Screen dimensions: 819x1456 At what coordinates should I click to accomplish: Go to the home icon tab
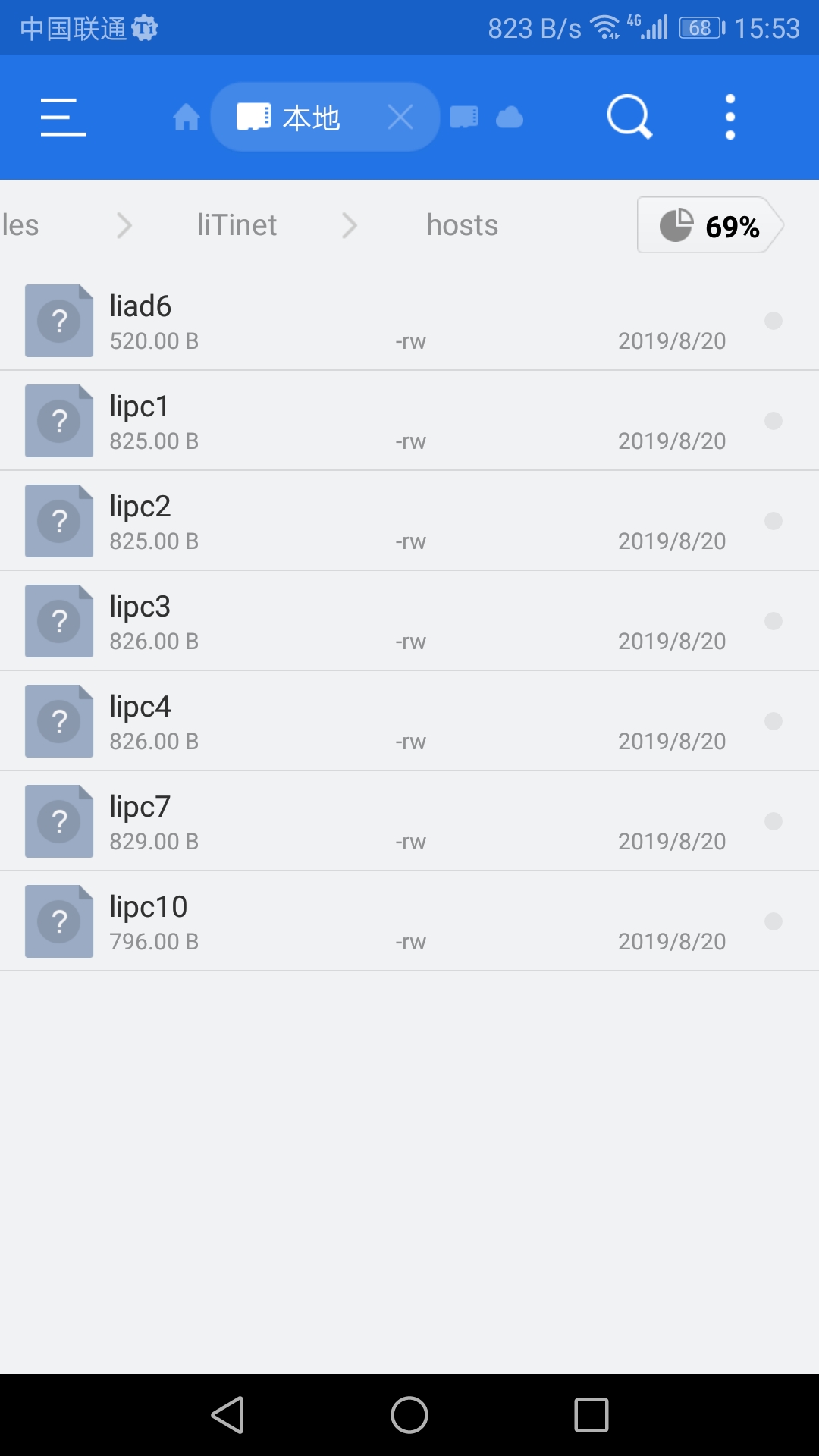pos(186,118)
